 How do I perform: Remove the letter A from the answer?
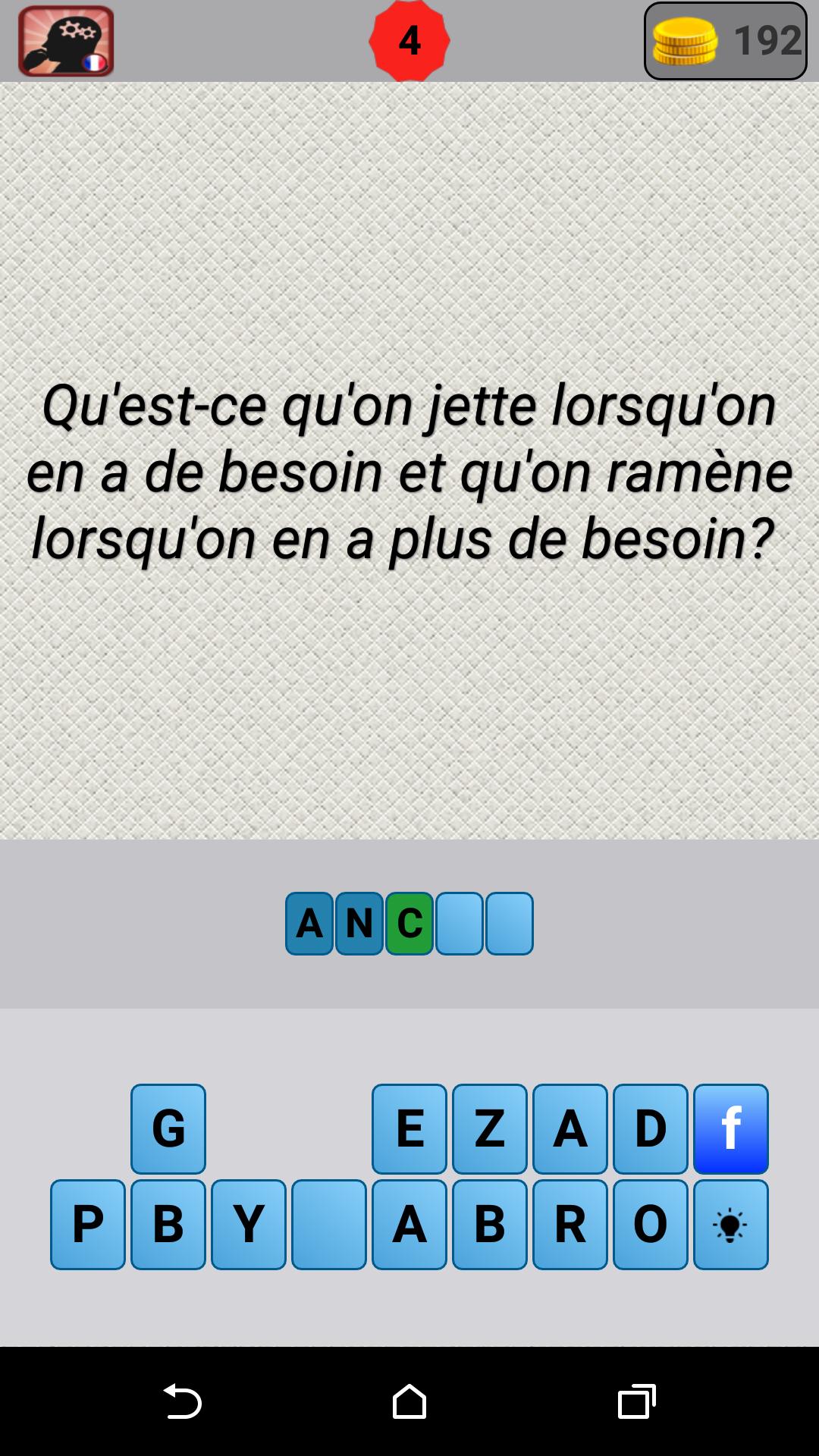309,923
